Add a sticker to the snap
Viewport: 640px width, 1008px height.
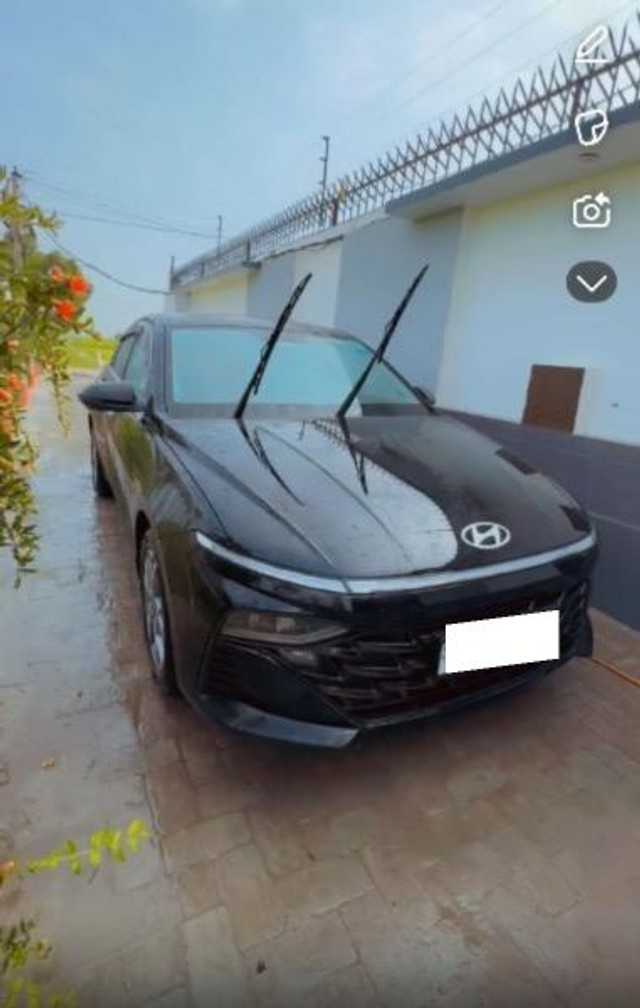click(x=591, y=127)
